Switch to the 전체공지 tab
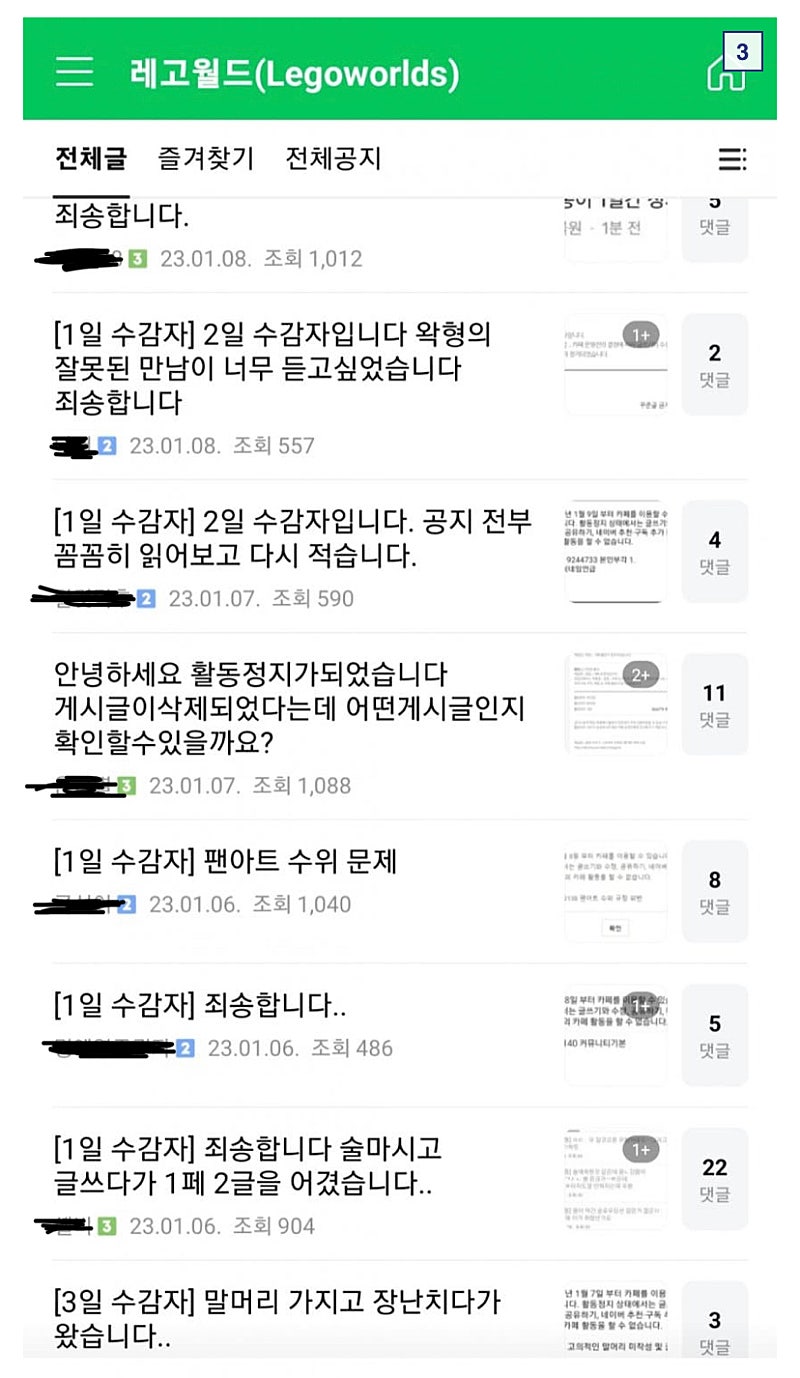 click(x=333, y=159)
